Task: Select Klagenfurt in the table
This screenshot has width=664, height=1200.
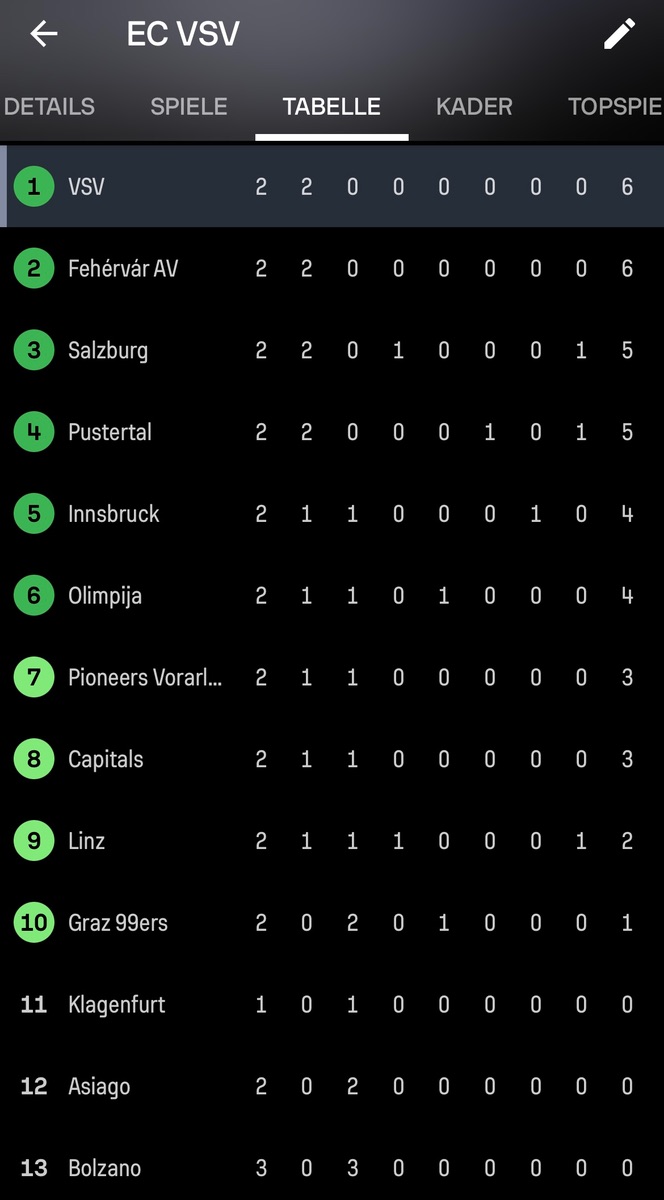Action: click(332, 1004)
